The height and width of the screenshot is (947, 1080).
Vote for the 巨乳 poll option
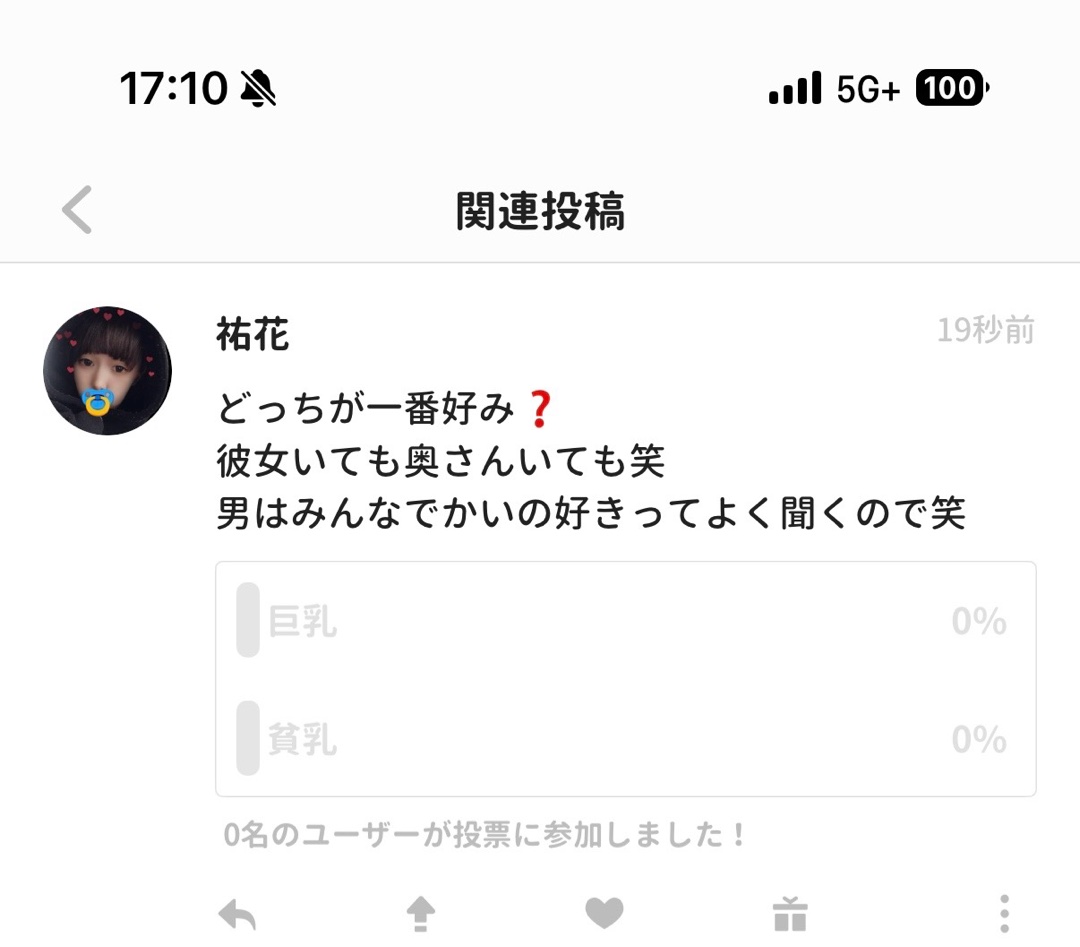click(625, 621)
